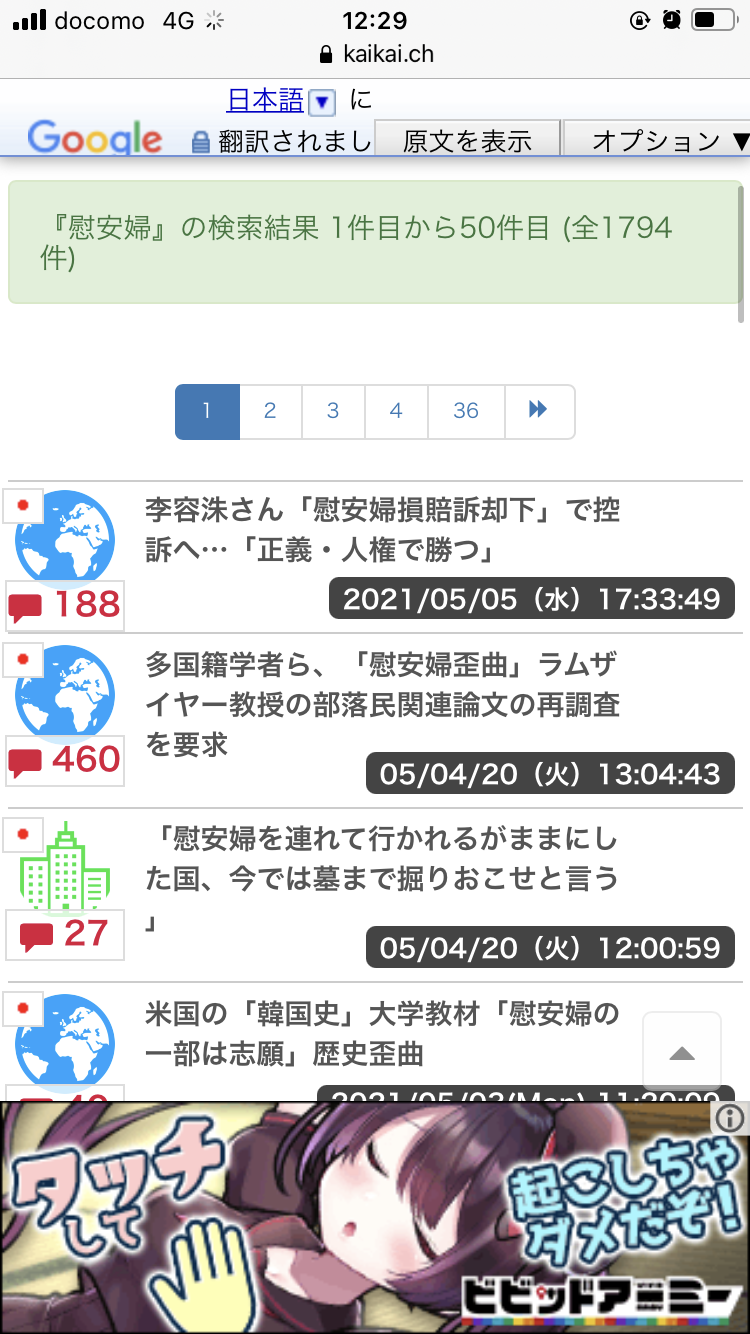Open the 李容洙さん「慰安婦損賠訴却下」 article
This screenshot has width=750, height=1334.
click(382, 530)
